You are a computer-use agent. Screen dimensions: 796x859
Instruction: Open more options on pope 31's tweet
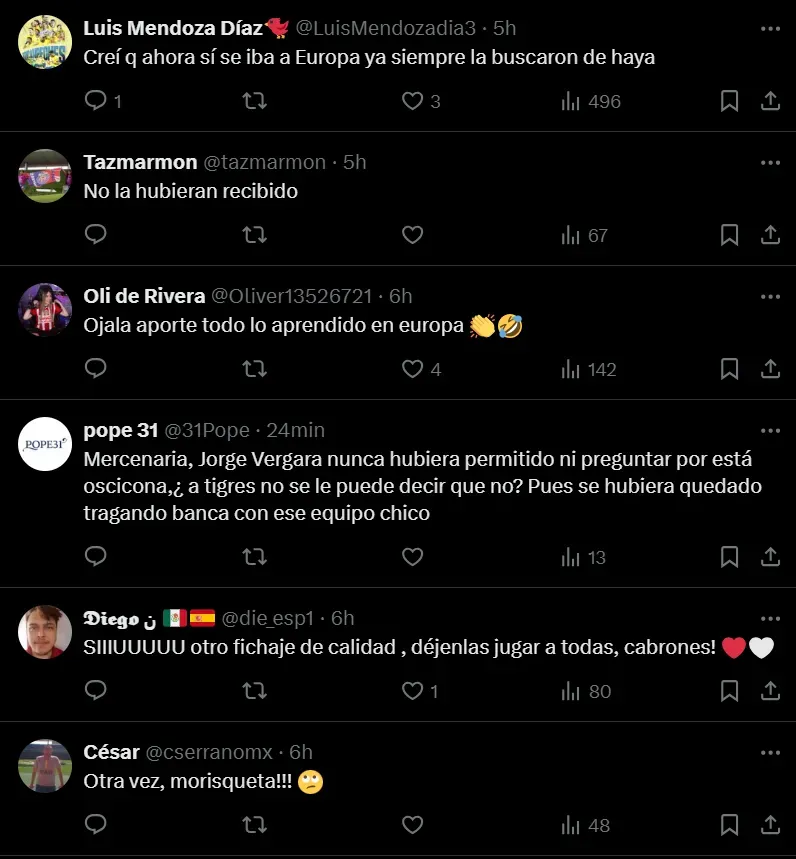coord(769,430)
